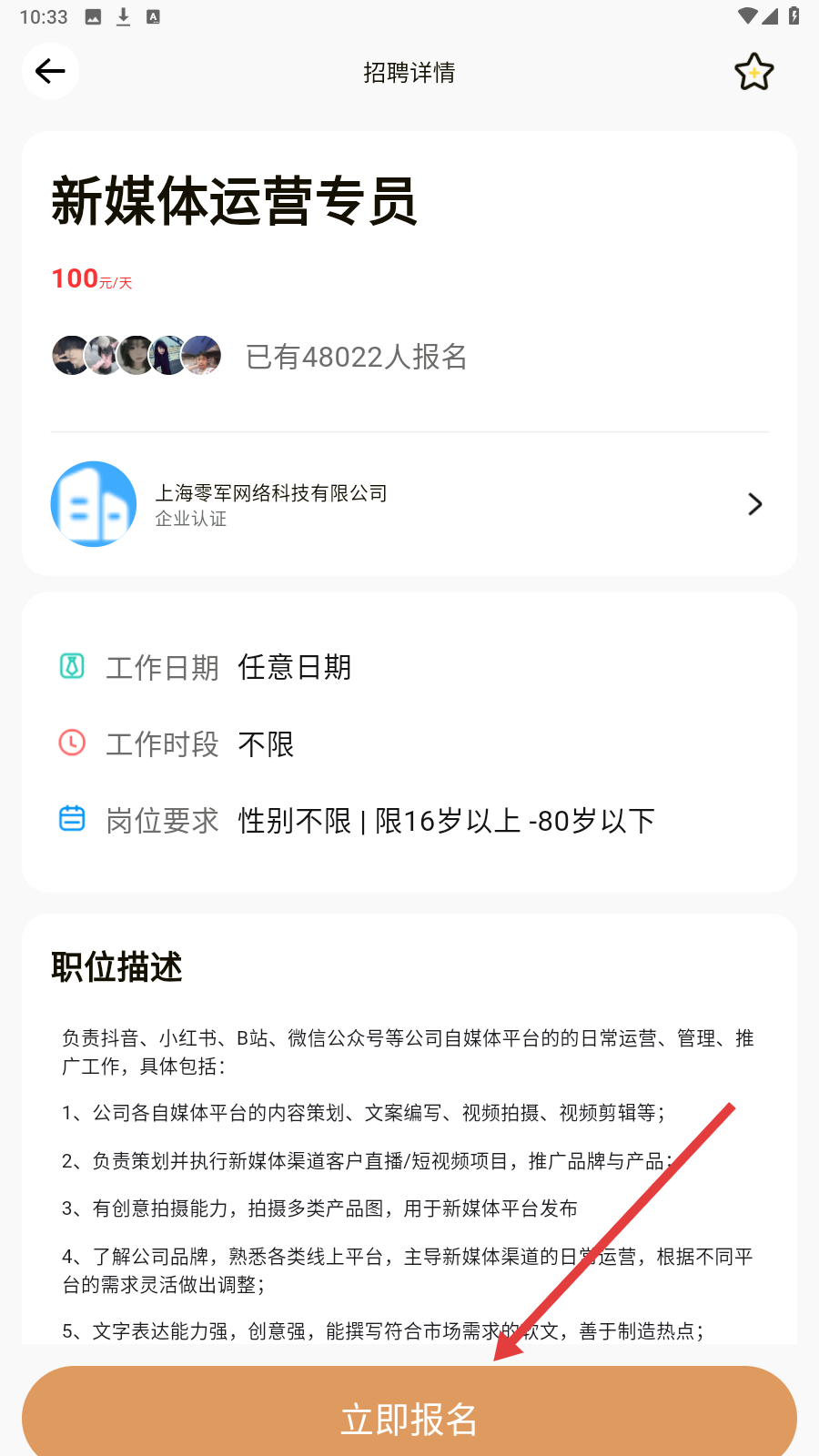Tap the 立即报名 button to apply
The width and height of the screenshot is (819, 1456).
point(409,1417)
